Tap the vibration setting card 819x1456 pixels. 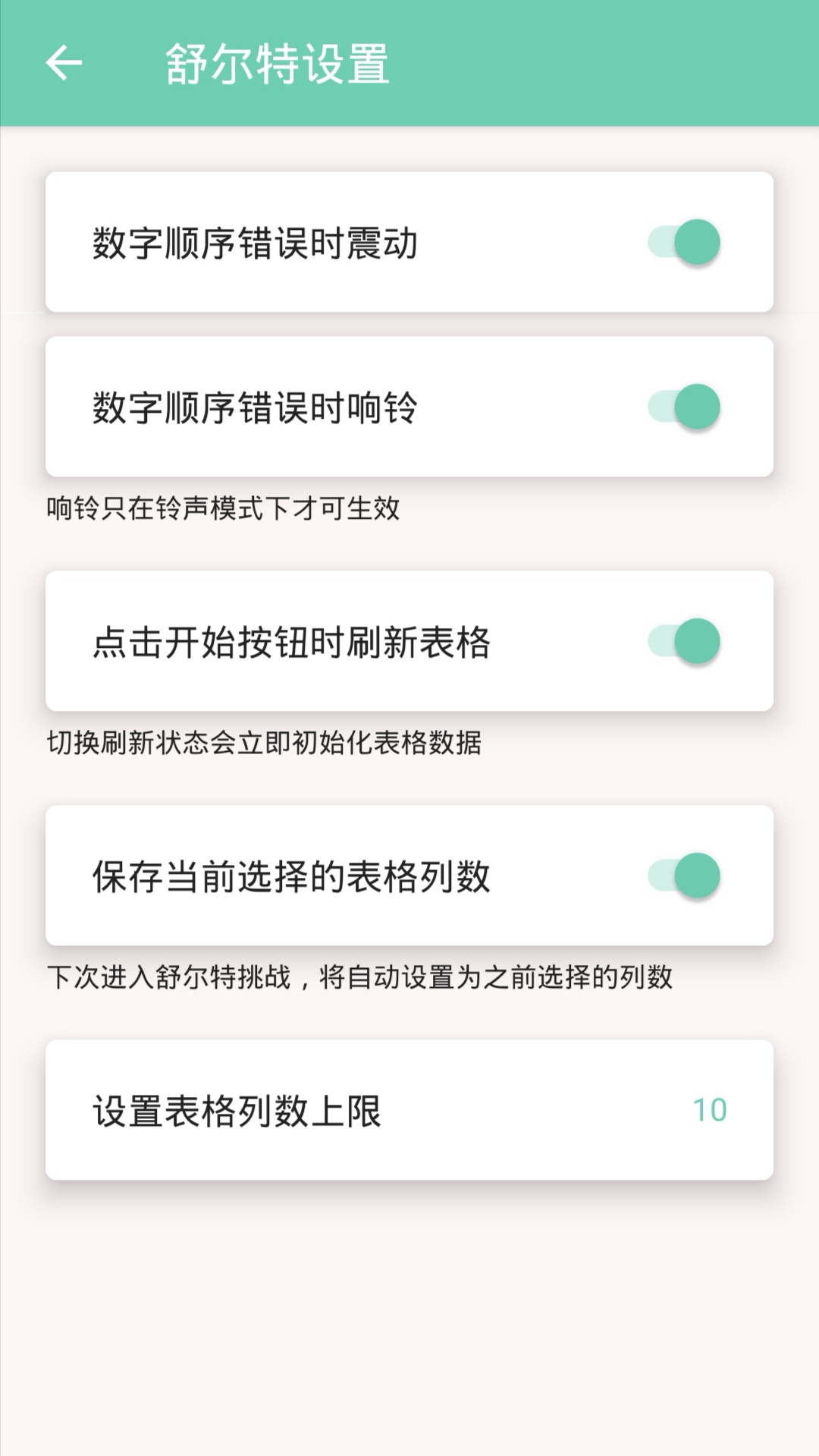[x=409, y=241]
